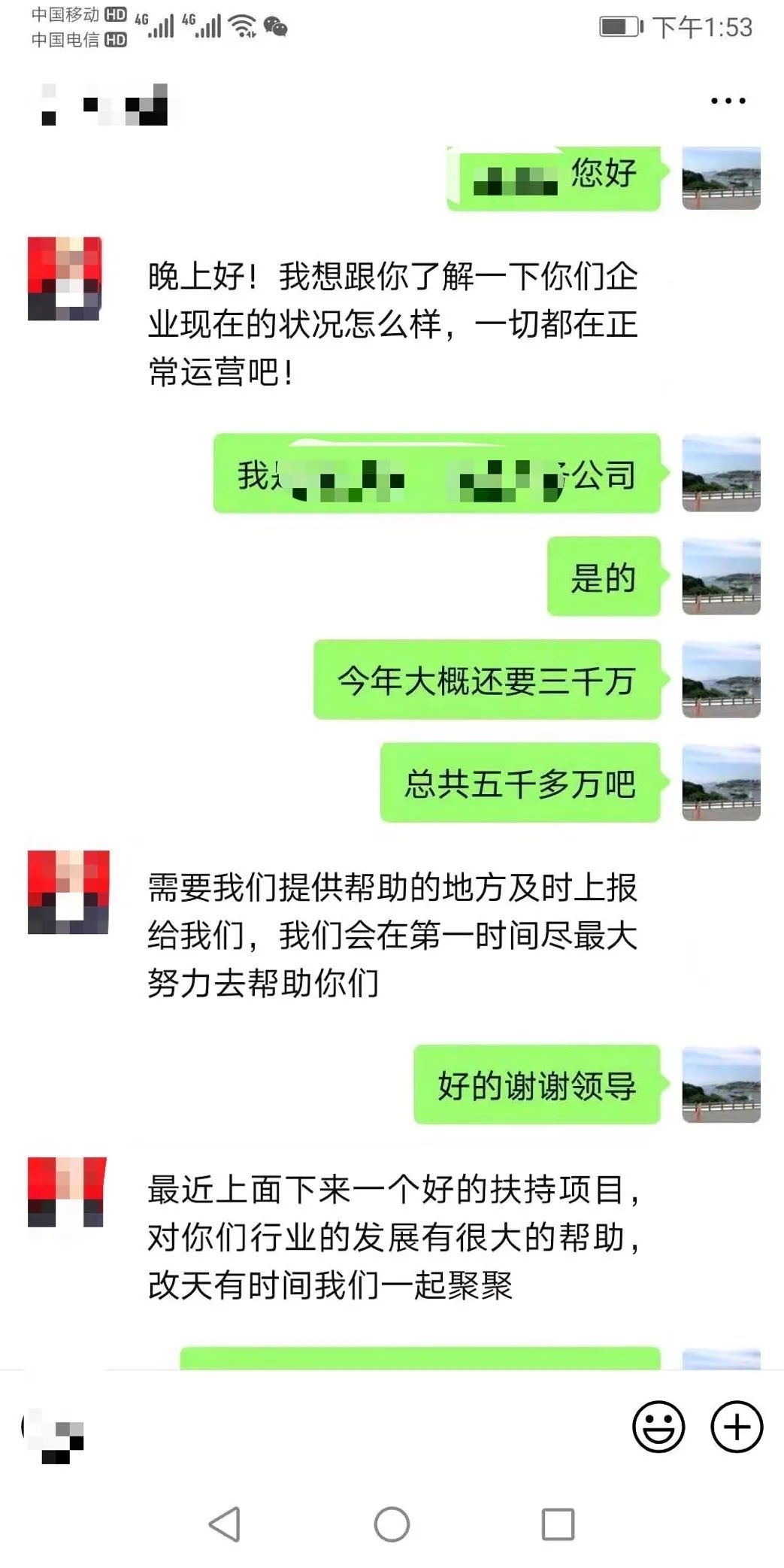
Task: Open my avatar next to 好的谢谢领导
Action: (x=721, y=1084)
